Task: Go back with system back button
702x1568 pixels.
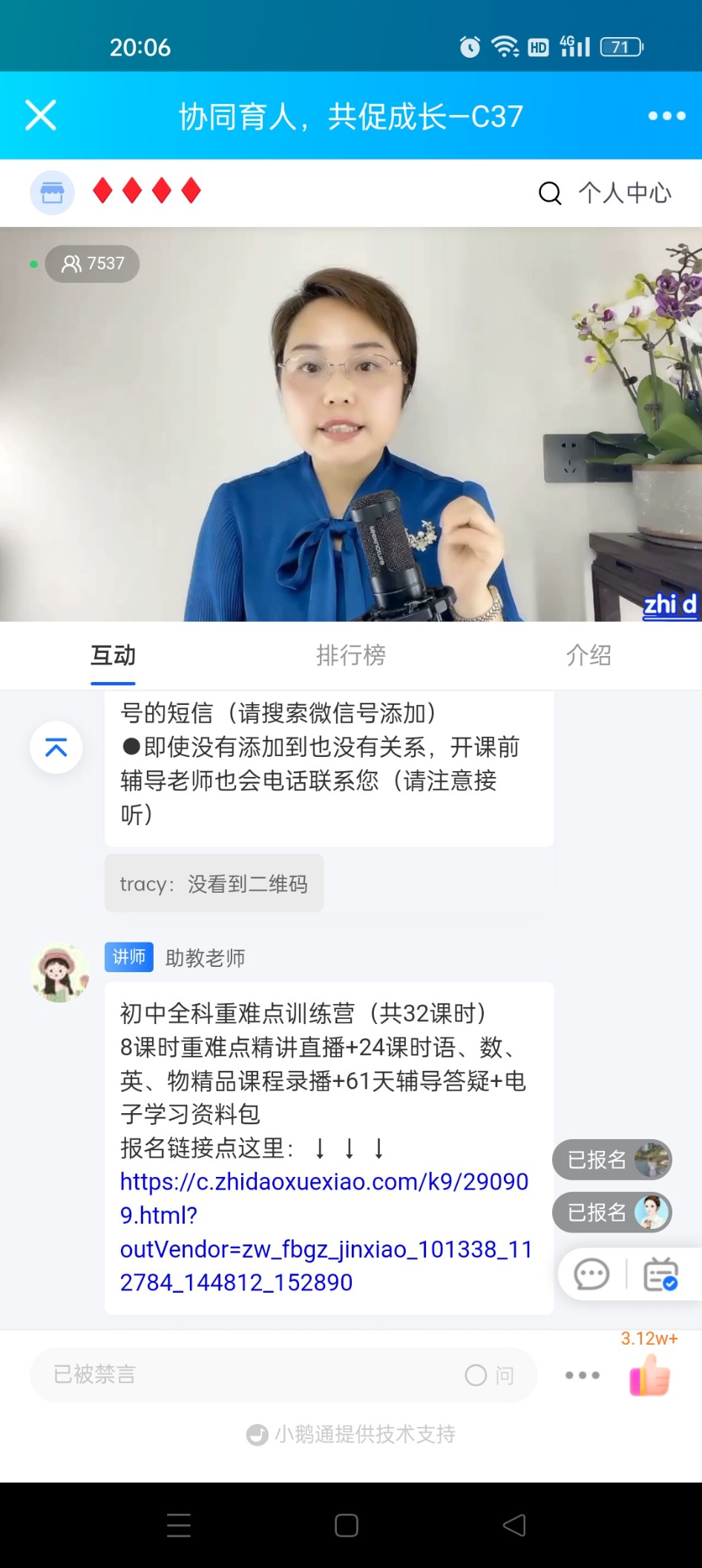Action: 514,1526
